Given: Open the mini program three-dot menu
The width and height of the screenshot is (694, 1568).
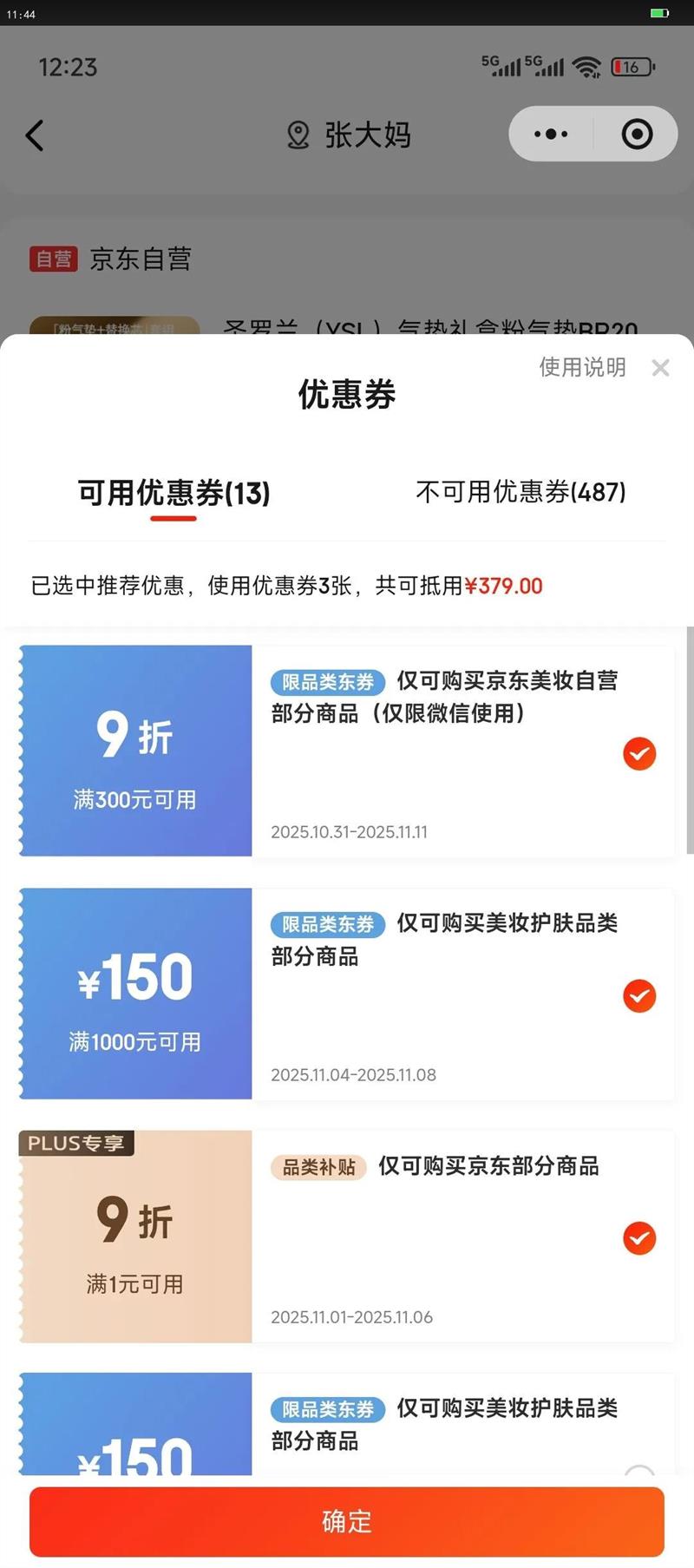Looking at the screenshot, I should [x=551, y=134].
